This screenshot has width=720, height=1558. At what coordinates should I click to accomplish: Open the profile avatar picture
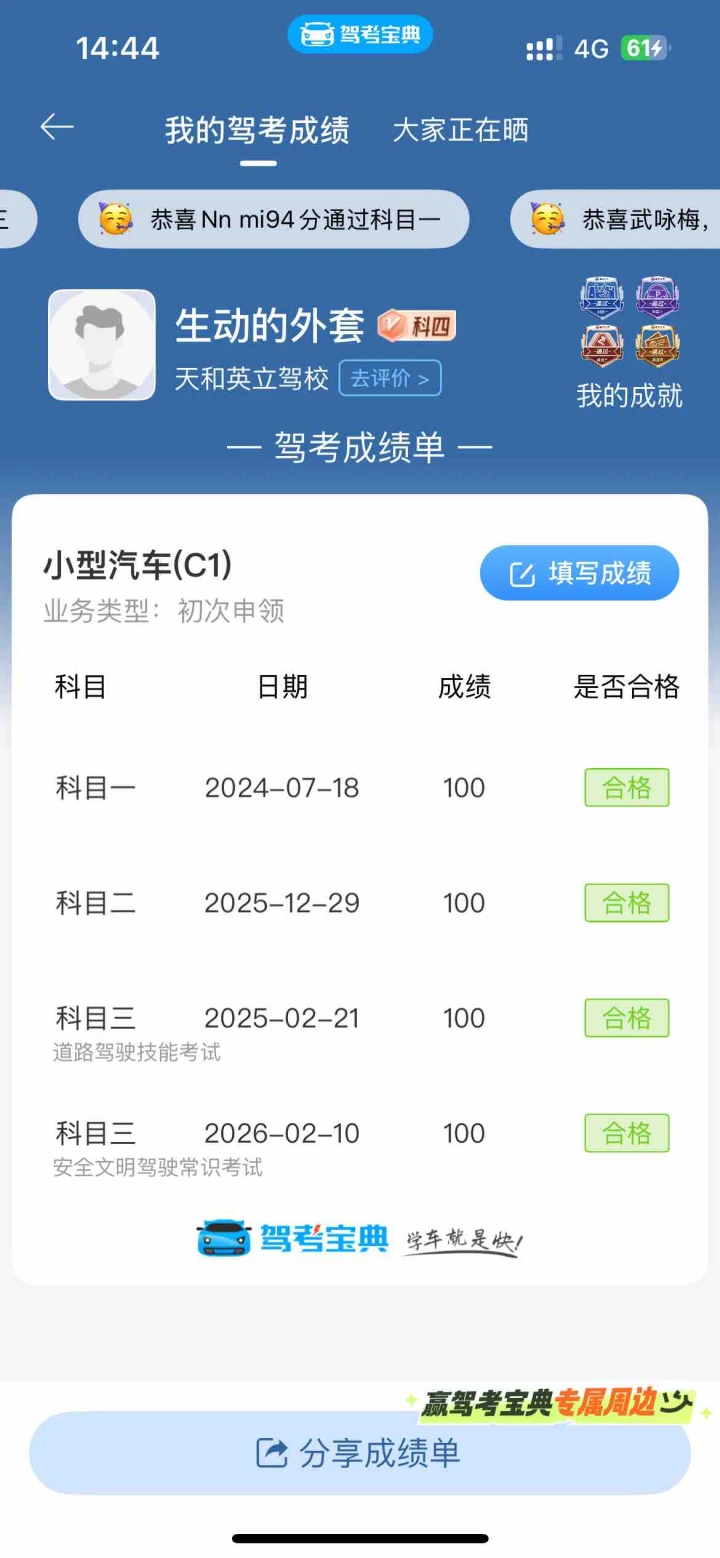pos(102,345)
